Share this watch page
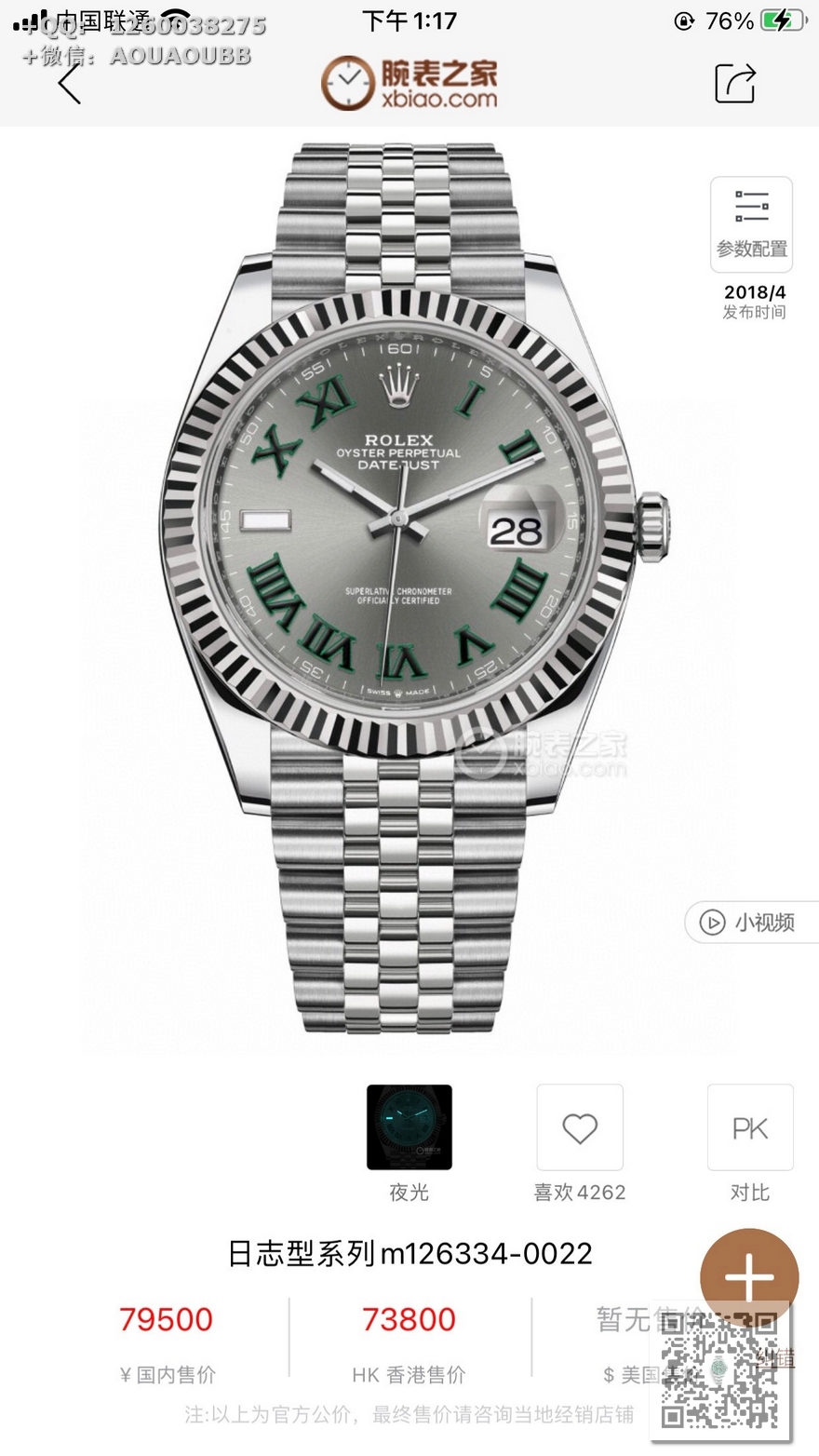The width and height of the screenshot is (819, 1456). (x=734, y=84)
